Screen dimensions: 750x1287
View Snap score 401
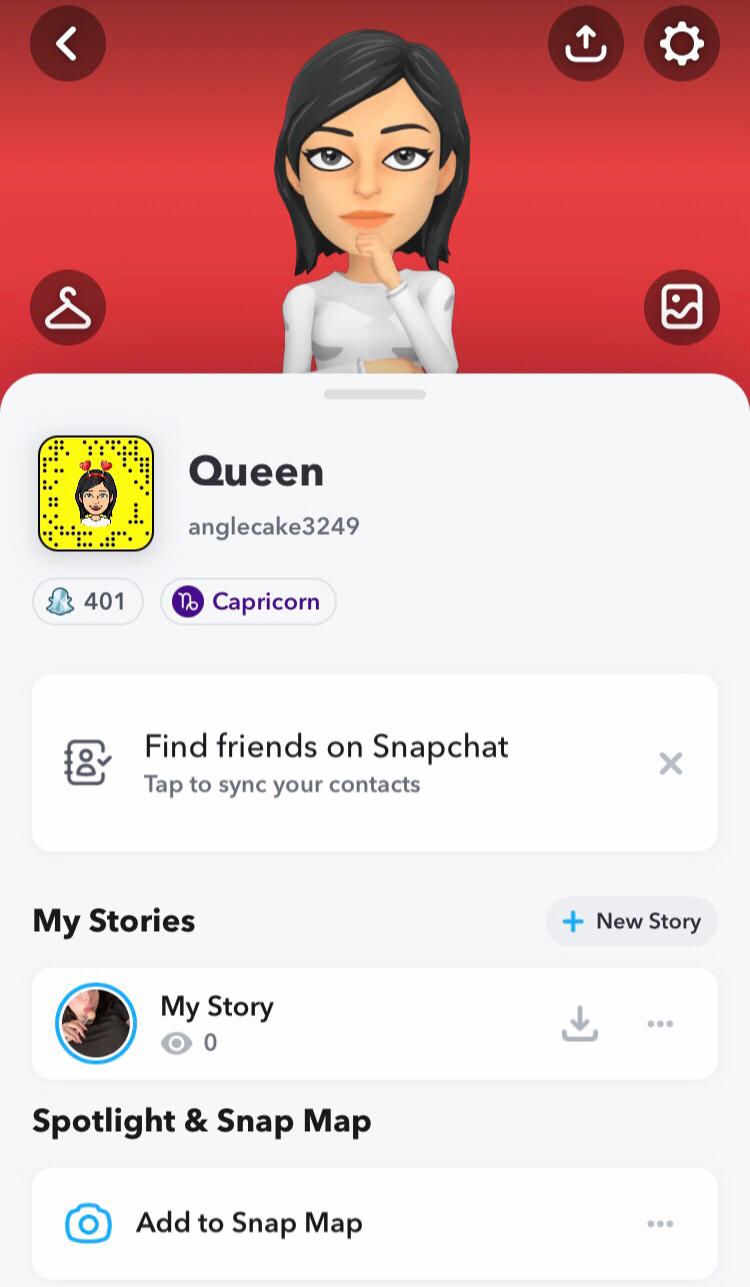[88, 602]
